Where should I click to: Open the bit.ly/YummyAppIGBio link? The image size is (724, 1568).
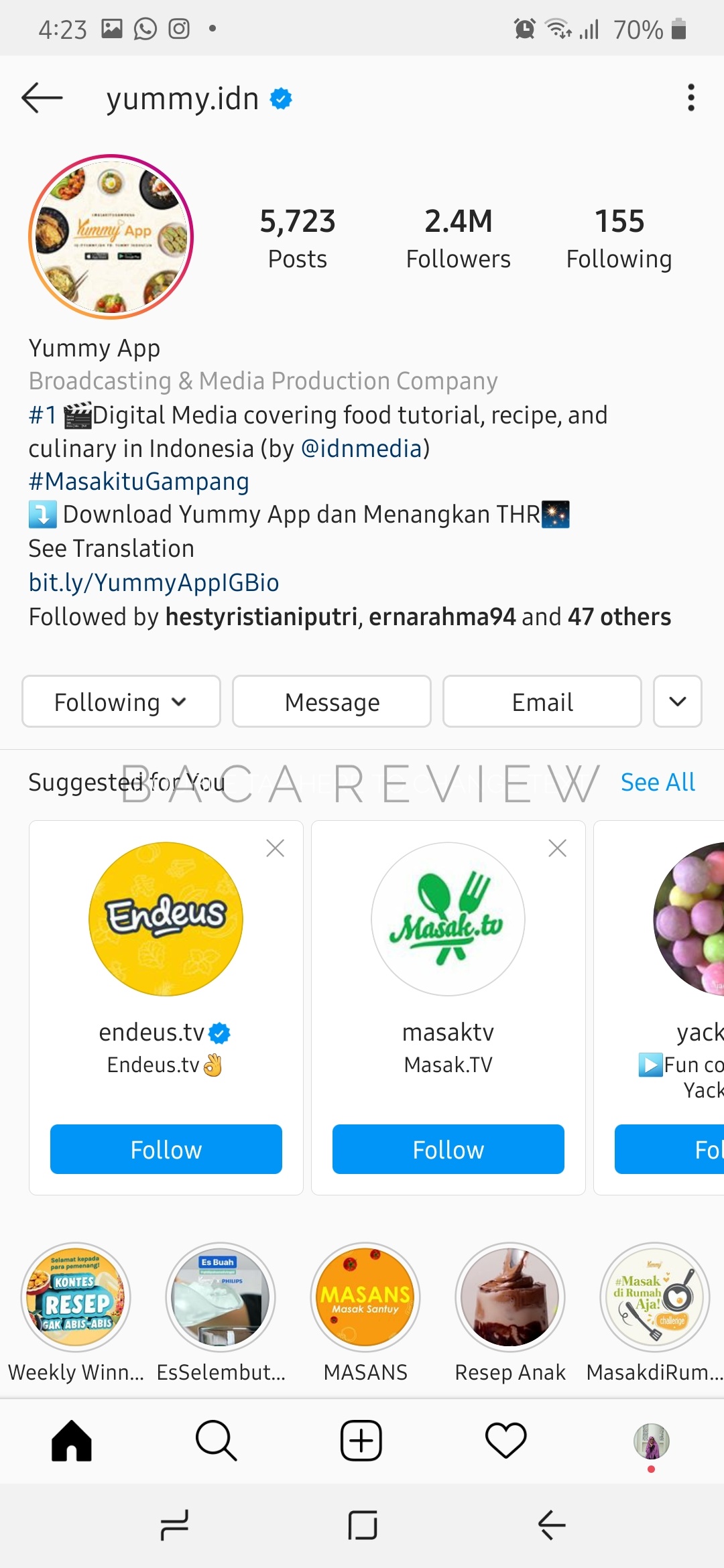(154, 582)
